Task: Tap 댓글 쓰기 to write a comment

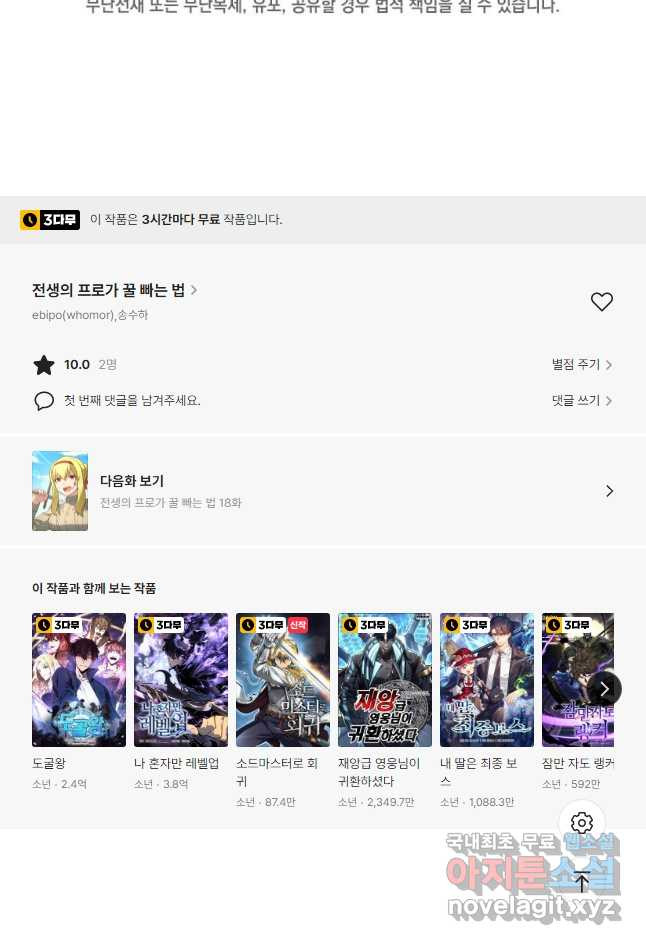Action: coord(581,400)
